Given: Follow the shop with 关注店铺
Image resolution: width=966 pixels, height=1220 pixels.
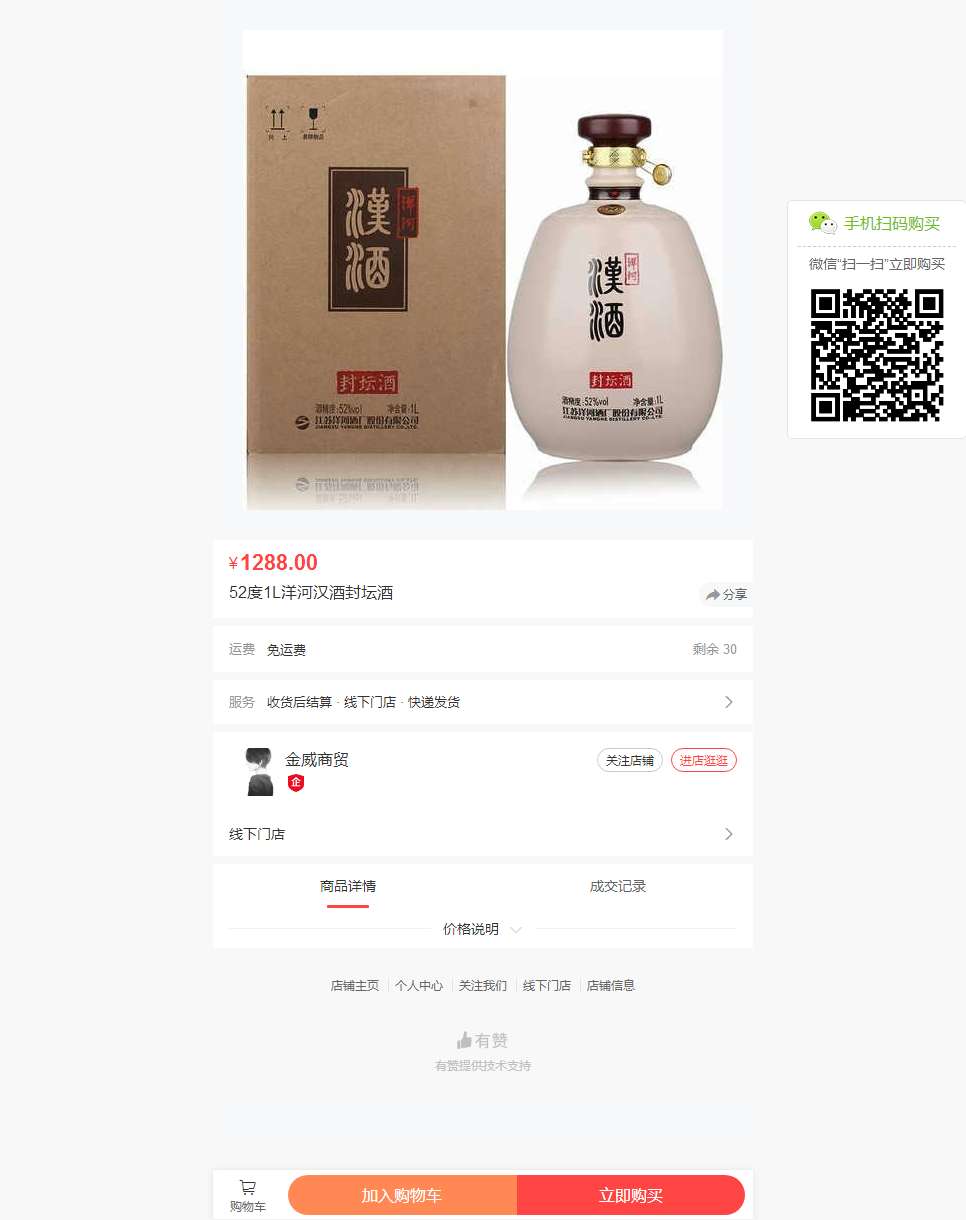Looking at the screenshot, I should point(629,760).
